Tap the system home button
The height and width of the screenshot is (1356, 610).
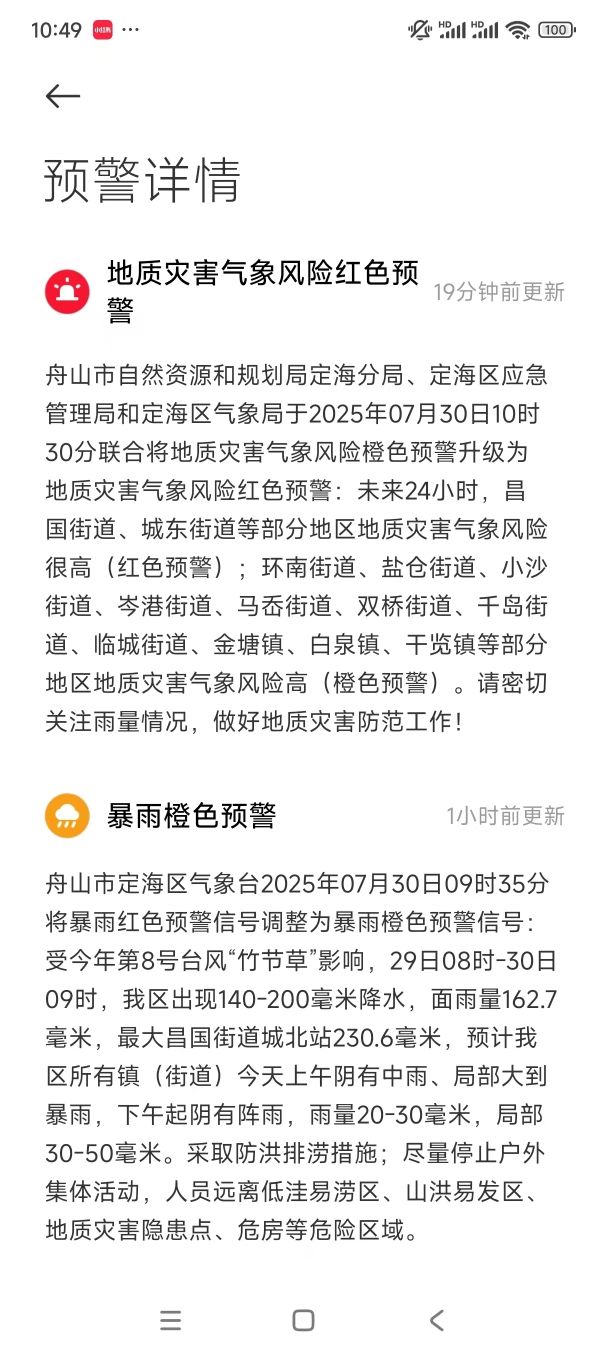(303, 1320)
